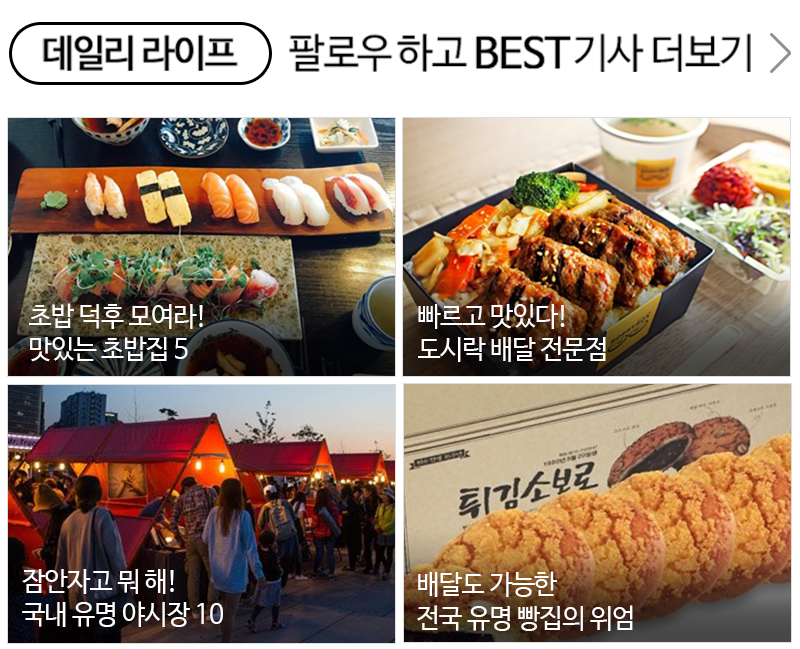View the 국내 유명 야시장 10 article
The image size is (800, 649).
click(x=201, y=513)
